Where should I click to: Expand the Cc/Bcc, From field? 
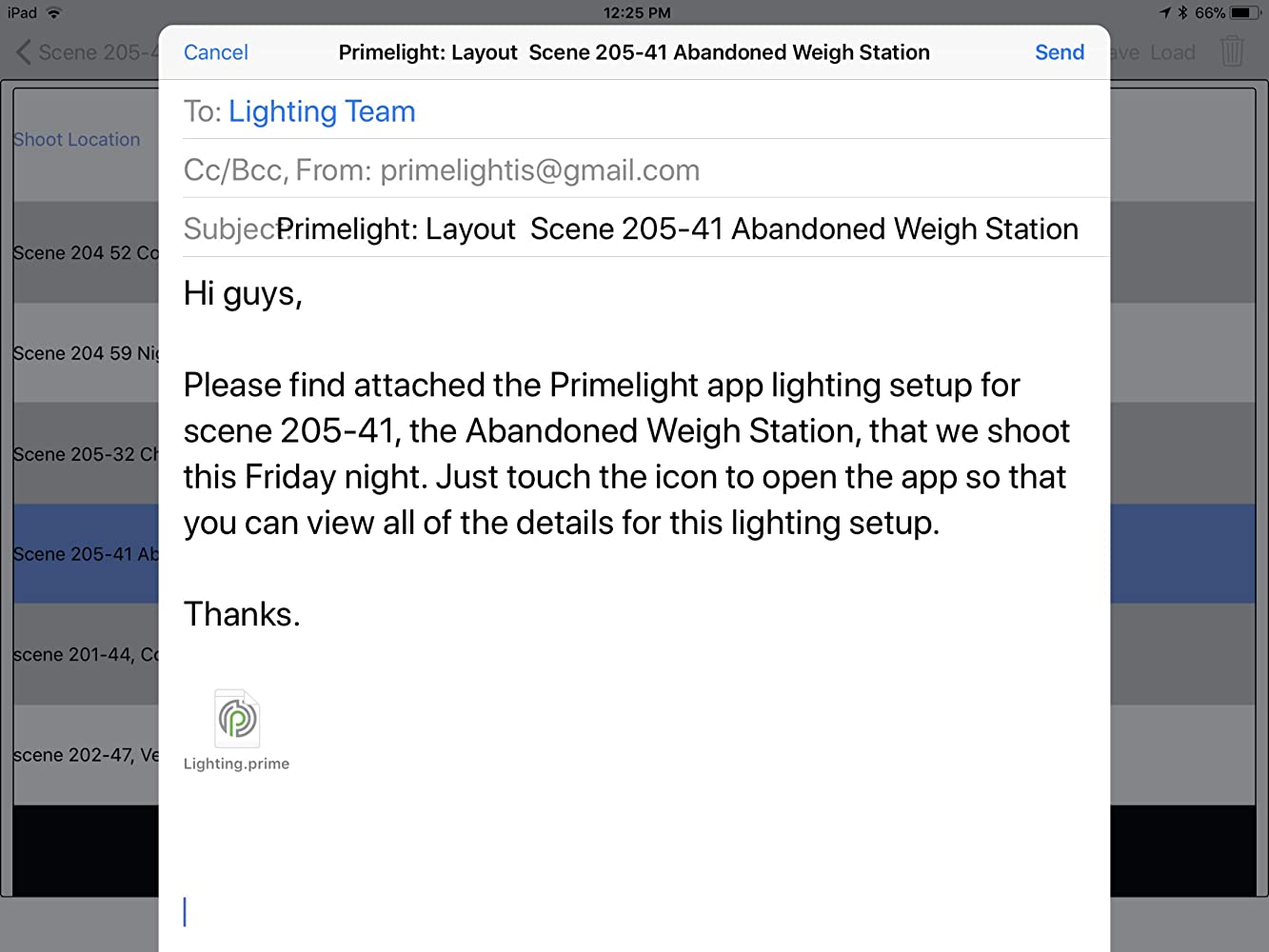(442, 170)
